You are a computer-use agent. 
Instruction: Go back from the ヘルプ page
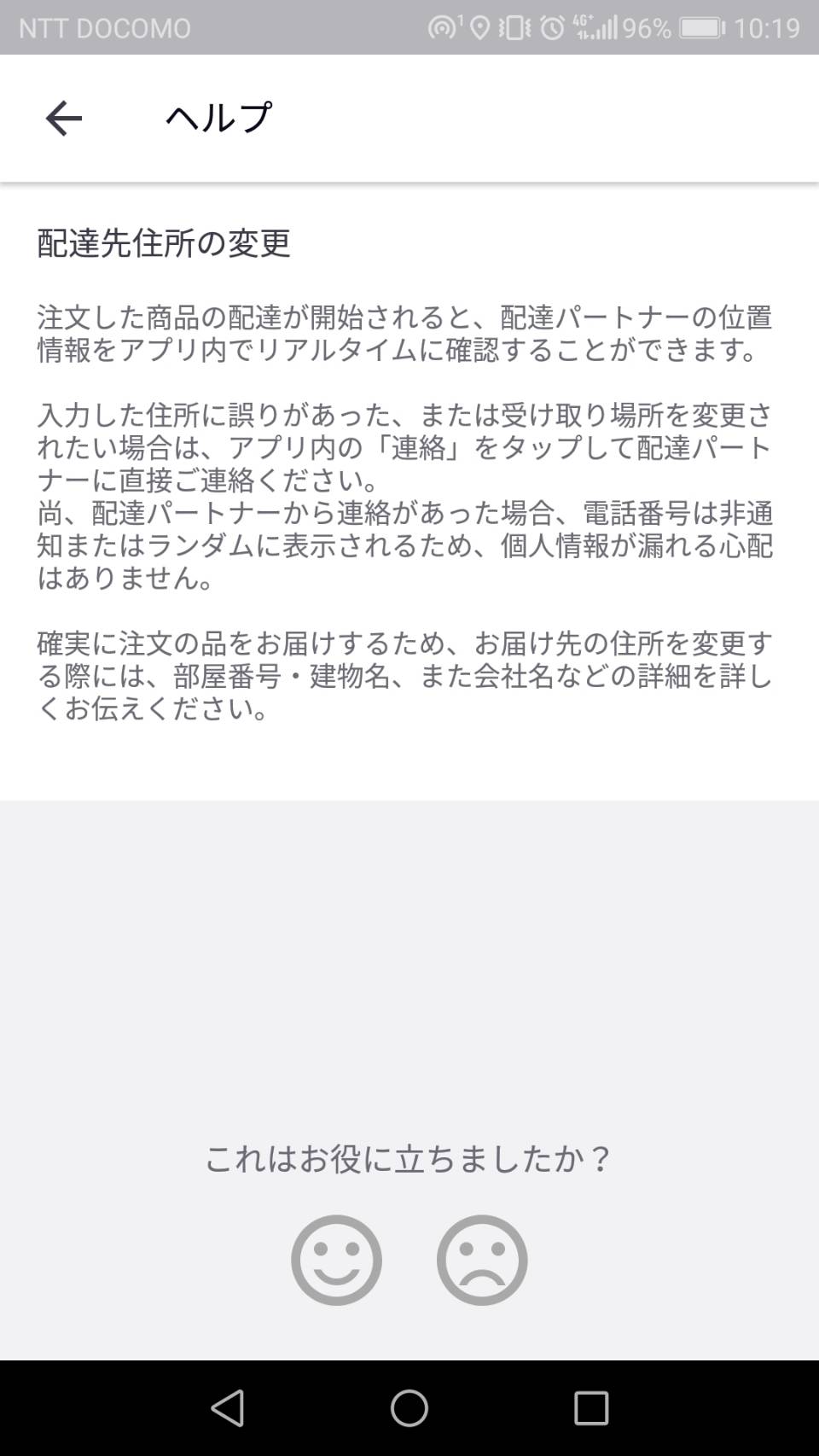[63, 118]
